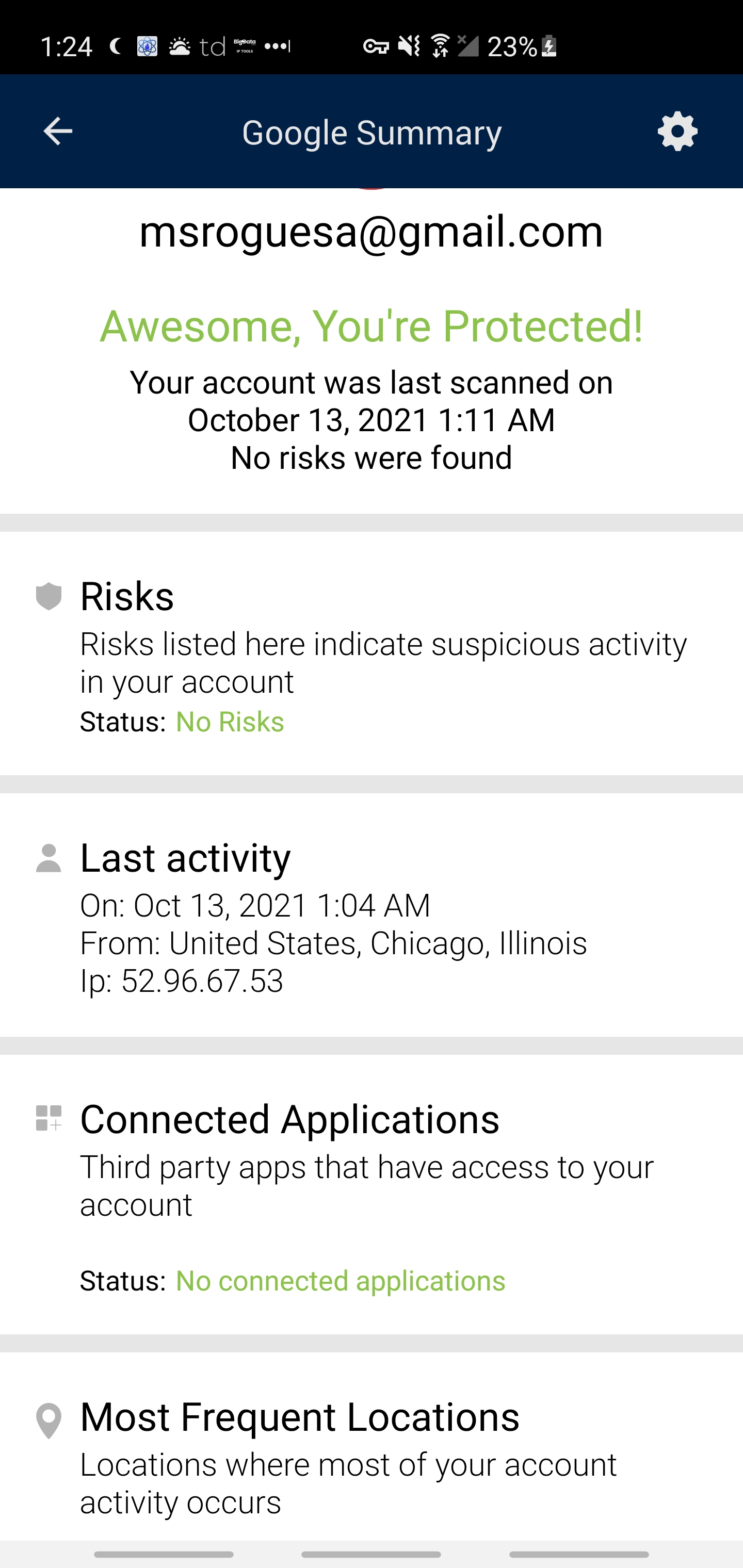Open the settings gear
Viewport: 743px width, 1568px height.
[677, 132]
